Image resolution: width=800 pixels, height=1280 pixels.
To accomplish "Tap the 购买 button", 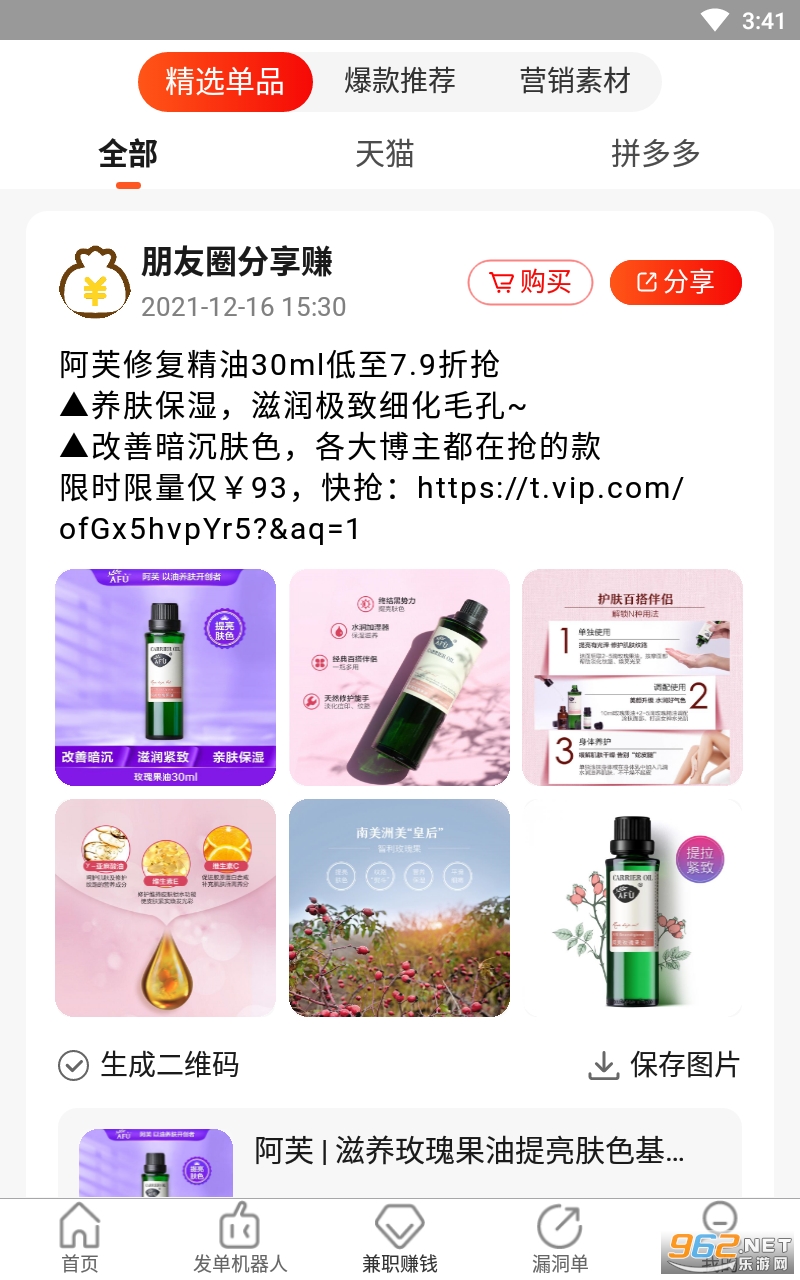I will [530, 283].
